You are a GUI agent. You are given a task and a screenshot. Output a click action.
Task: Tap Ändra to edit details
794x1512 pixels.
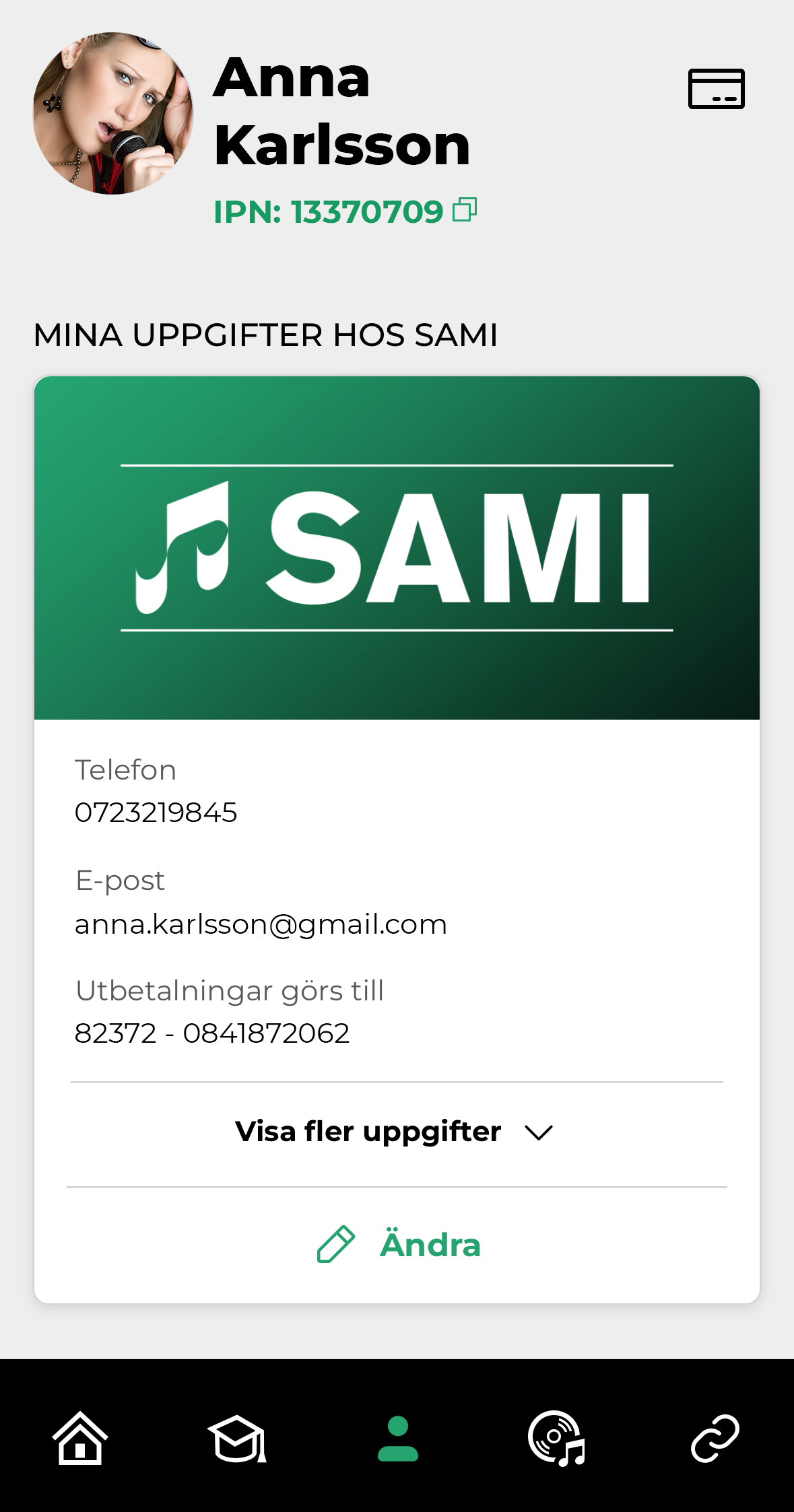pos(397,1245)
